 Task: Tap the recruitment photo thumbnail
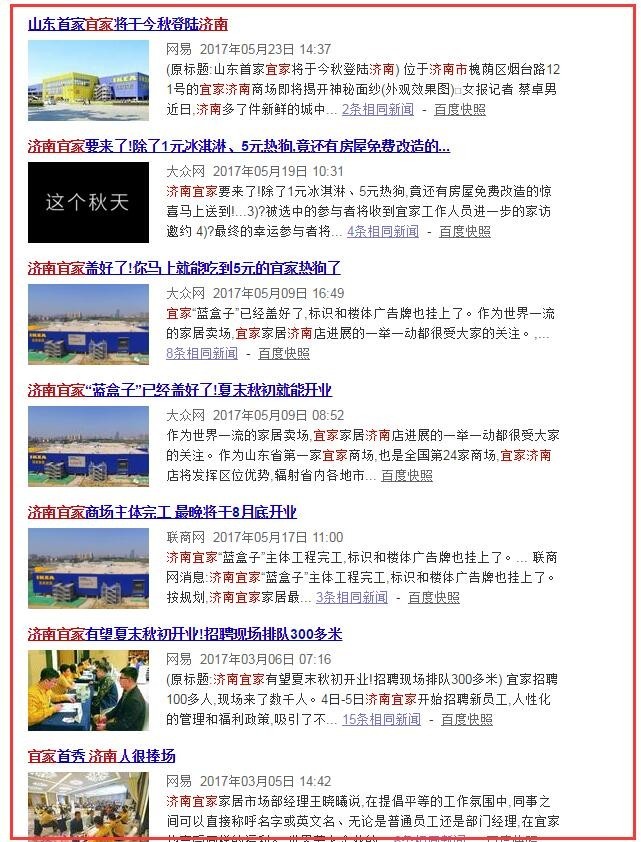click(x=88, y=690)
